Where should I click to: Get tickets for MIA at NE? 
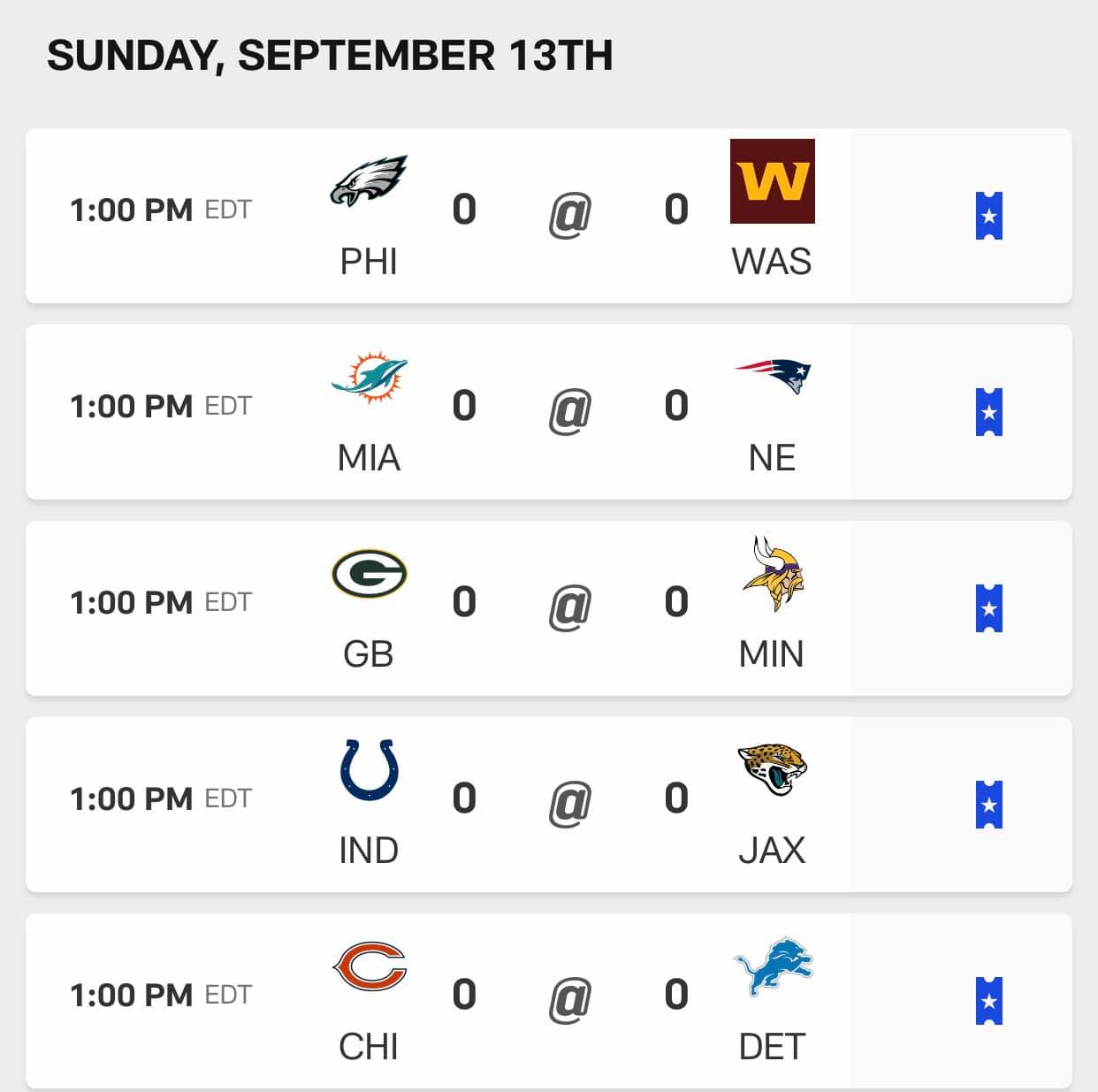tap(988, 412)
